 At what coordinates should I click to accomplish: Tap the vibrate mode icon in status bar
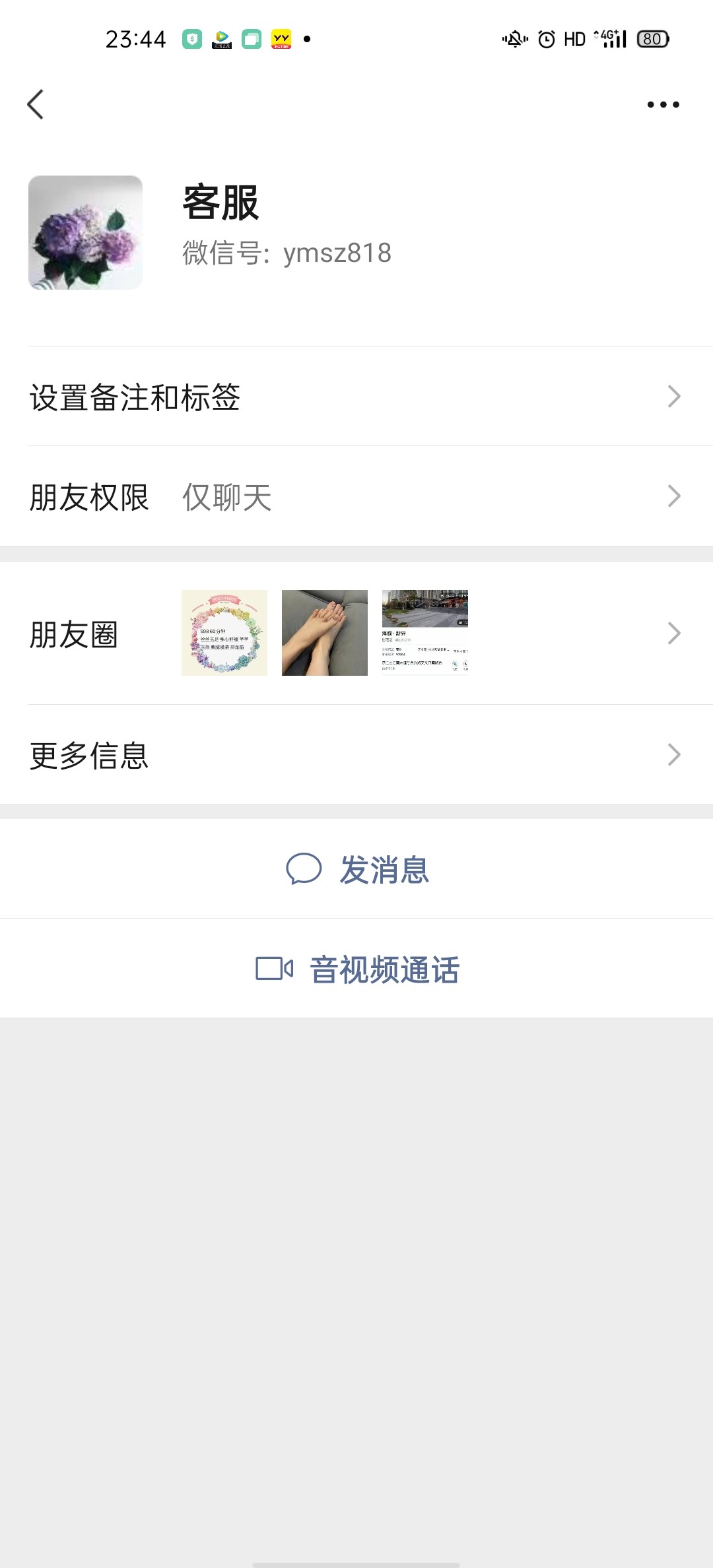click(514, 40)
